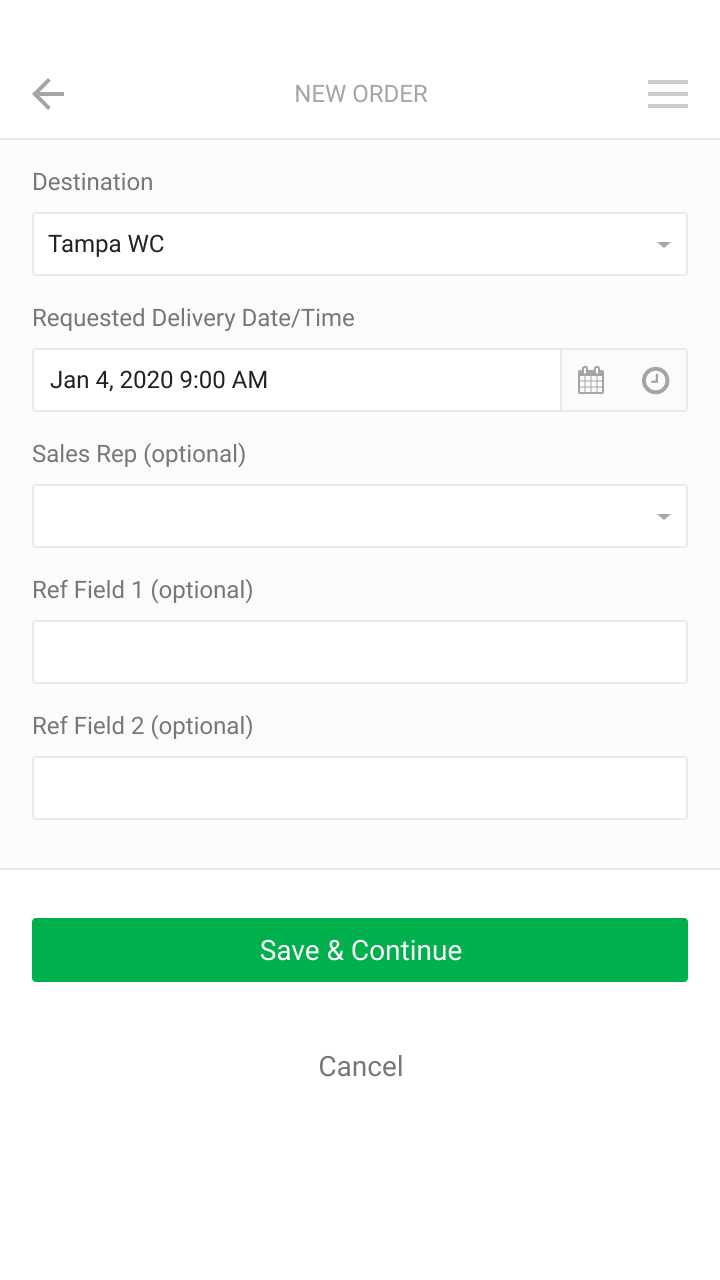Expand the Sales Rep dropdown
This screenshot has width=720, height=1280.
(360, 516)
